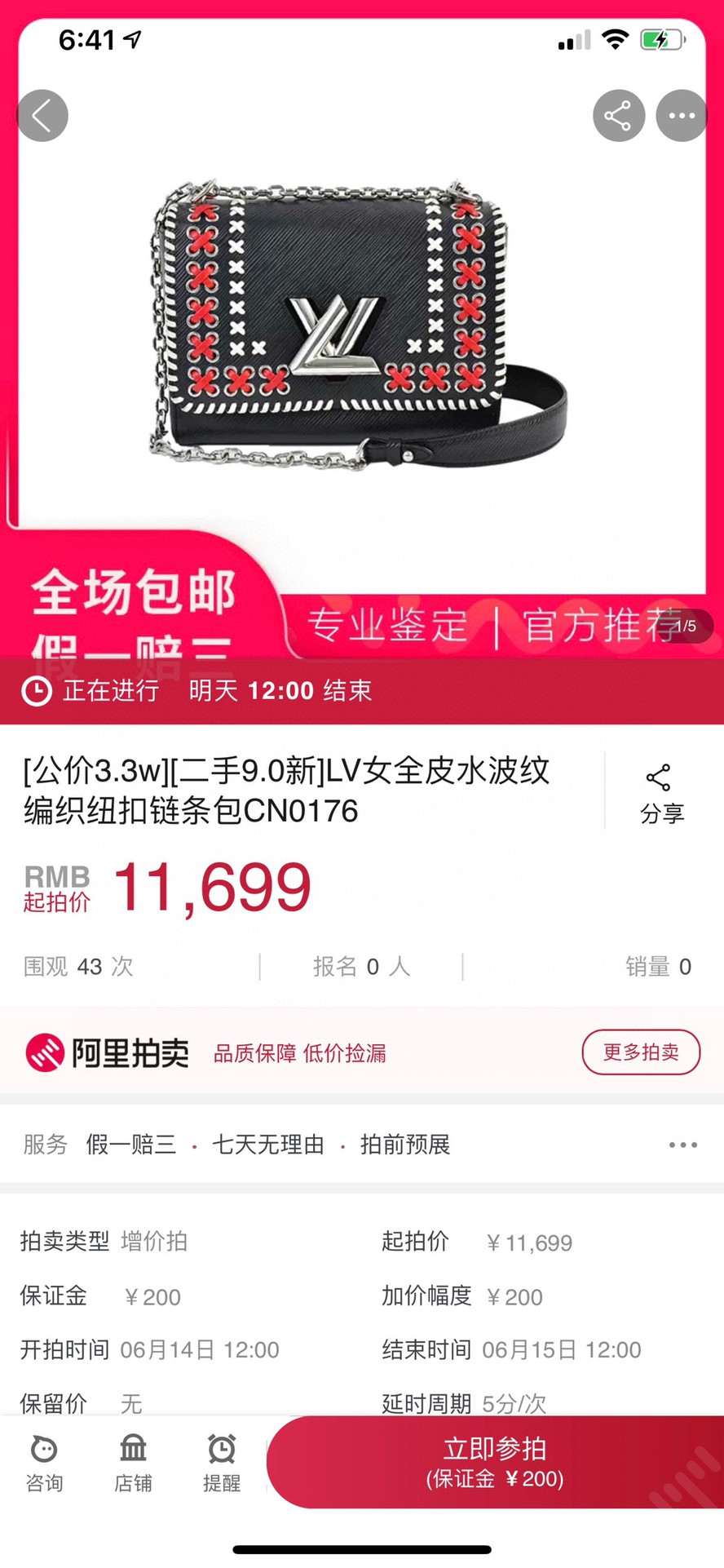724x1568 pixels.
Task: Go back using the arrow button
Action: click(x=42, y=116)
